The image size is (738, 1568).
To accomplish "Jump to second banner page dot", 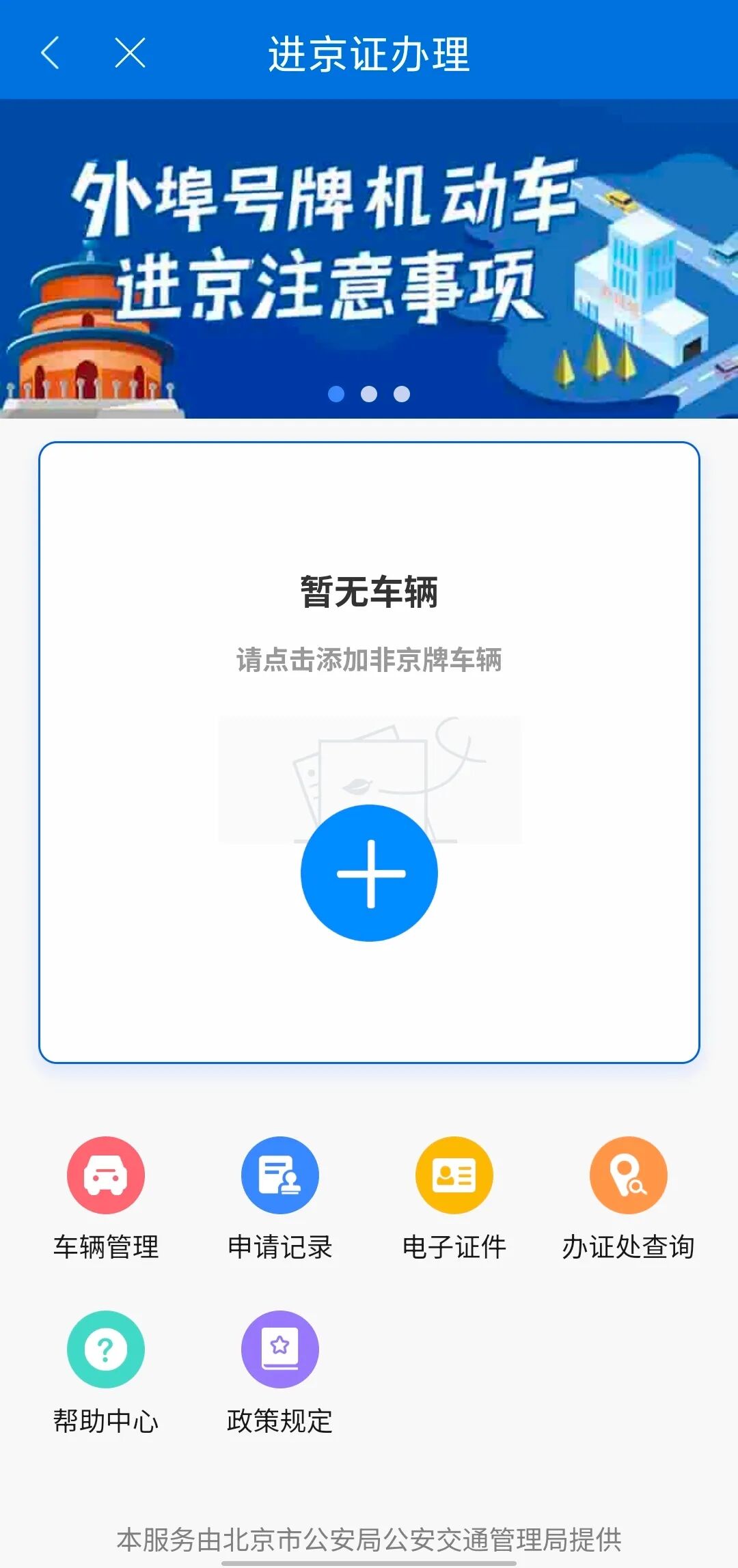I will point(369,394).
